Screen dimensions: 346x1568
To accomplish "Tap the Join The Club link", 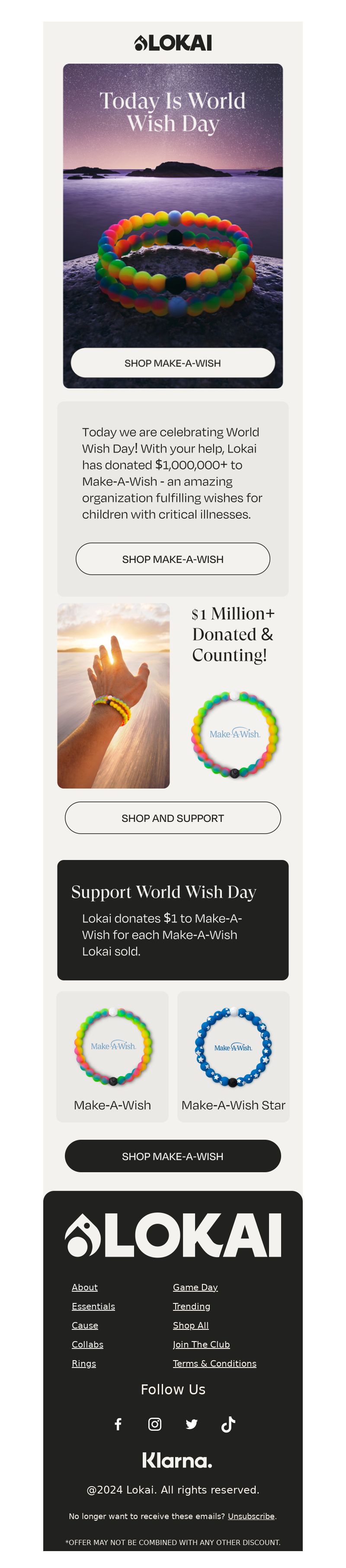I will 201,1344.
